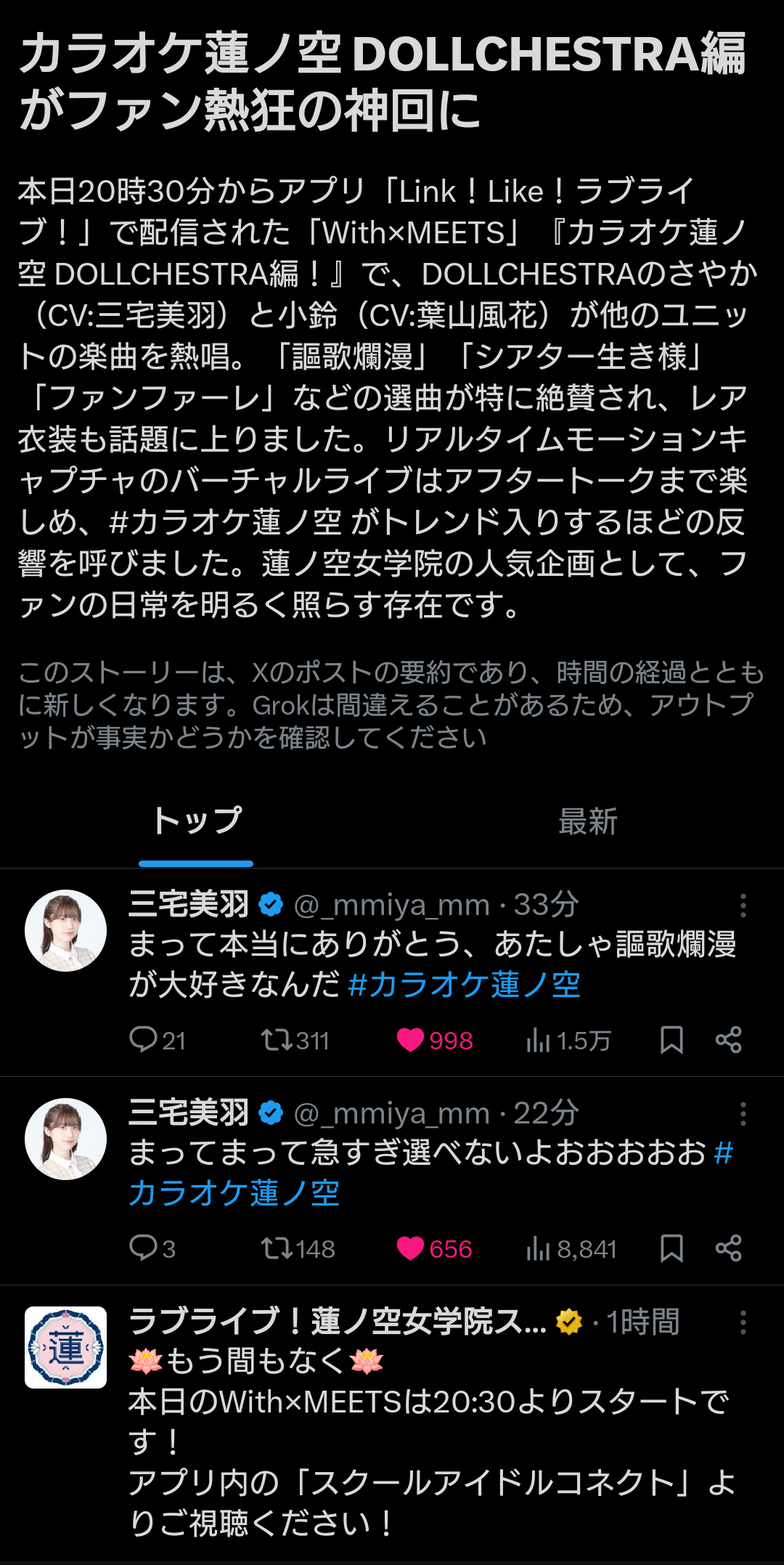Share the 33分 post by 三宅美羽
The image size is (784, 1565).
tap(728, 1040)
